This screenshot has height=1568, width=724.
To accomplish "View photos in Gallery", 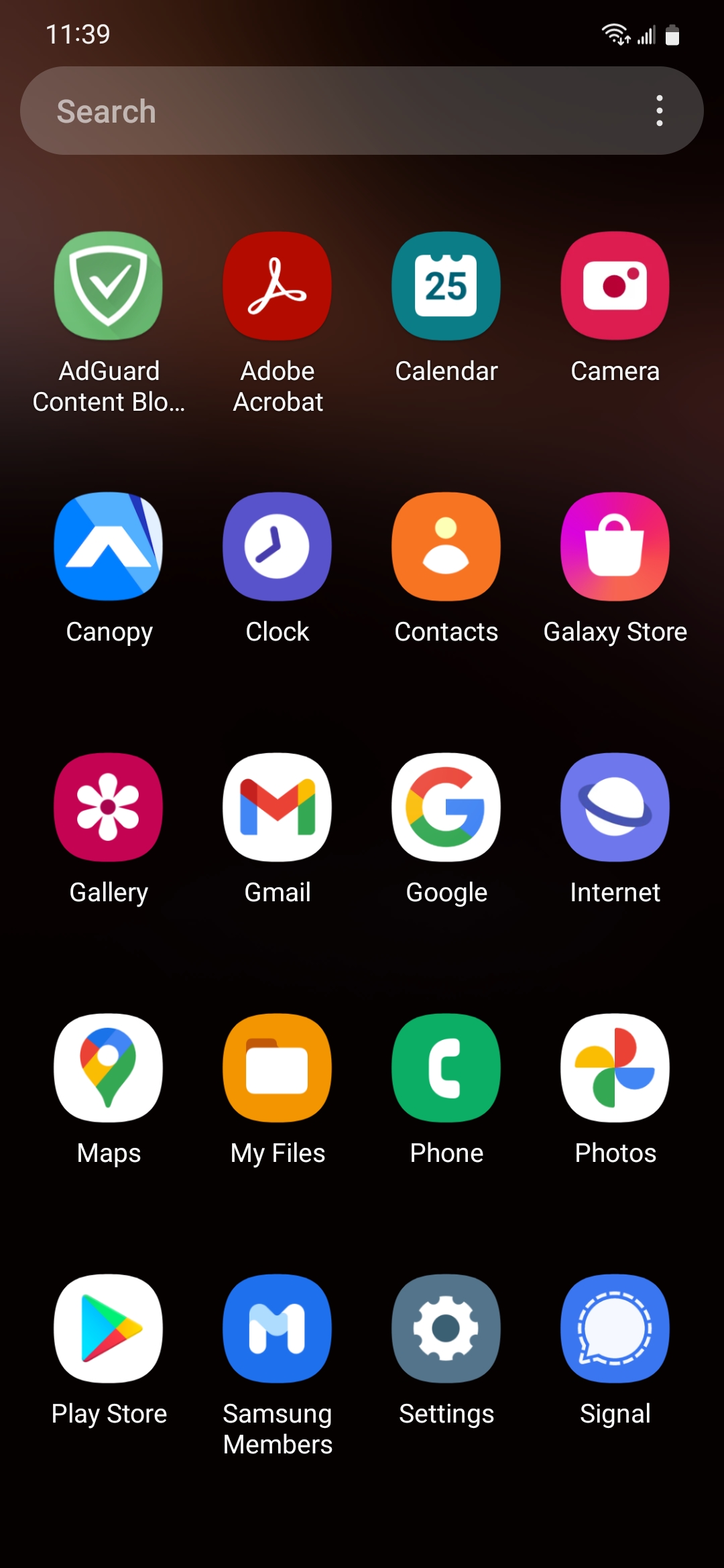I will [x=109, y=807].
